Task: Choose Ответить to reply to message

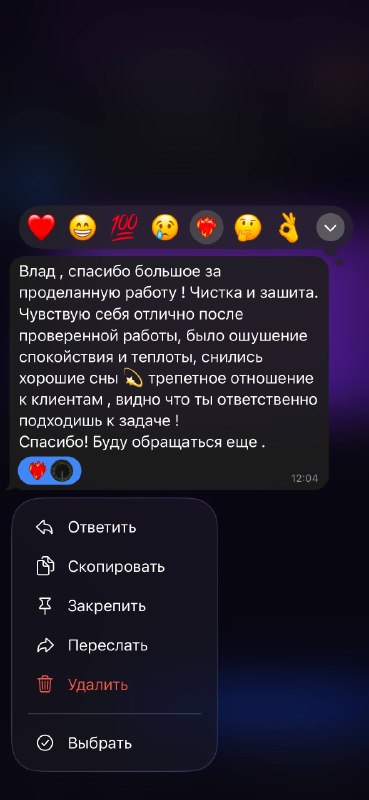Action: tap(114, 528)
